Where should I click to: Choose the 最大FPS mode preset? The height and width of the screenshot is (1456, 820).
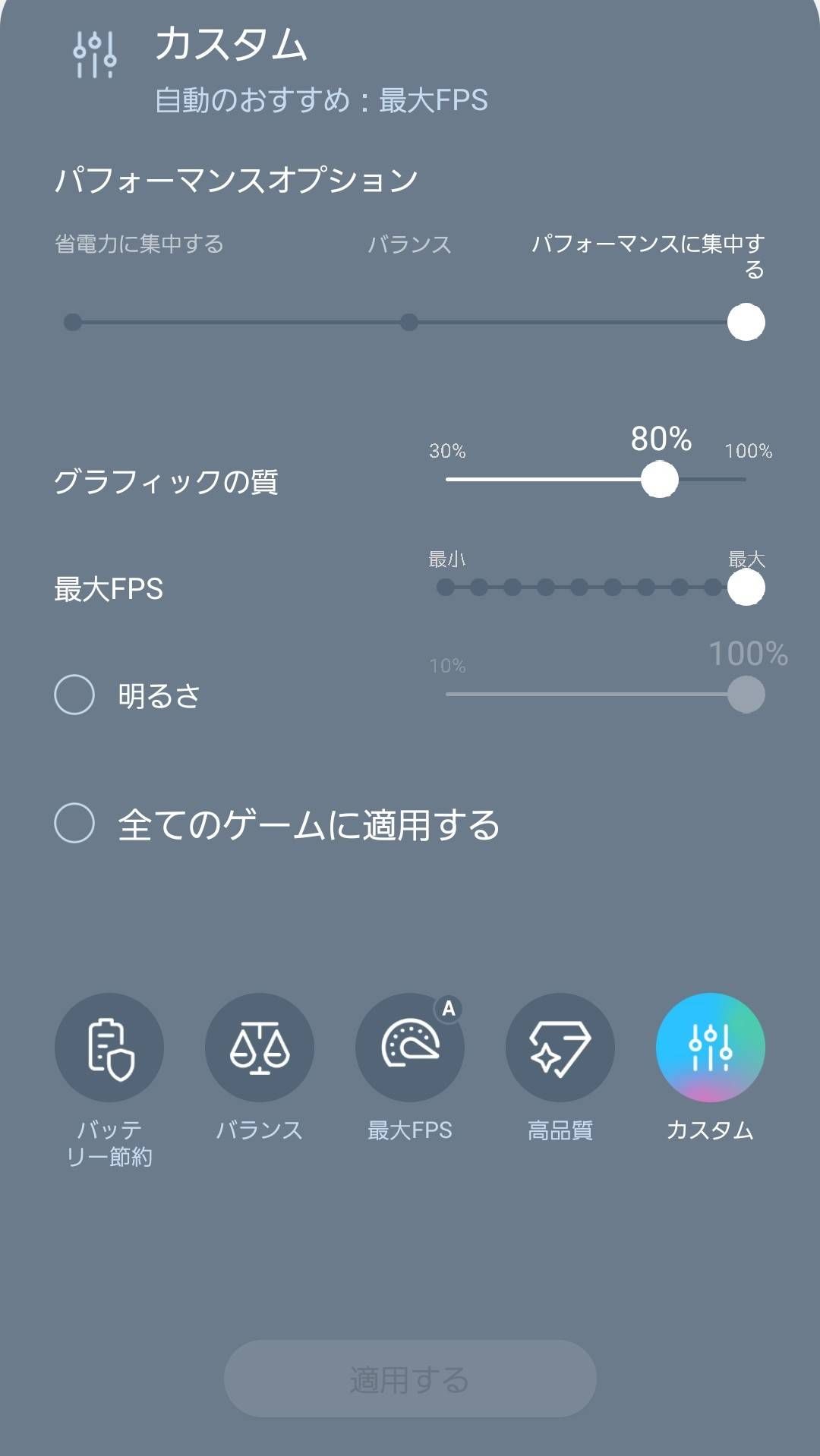tap(410, 1048)
